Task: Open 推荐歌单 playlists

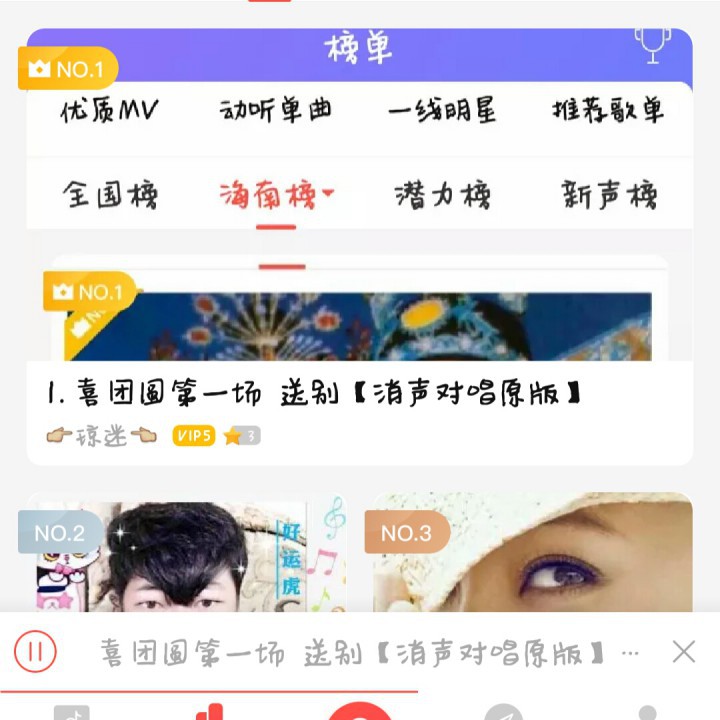Action: 608,111
